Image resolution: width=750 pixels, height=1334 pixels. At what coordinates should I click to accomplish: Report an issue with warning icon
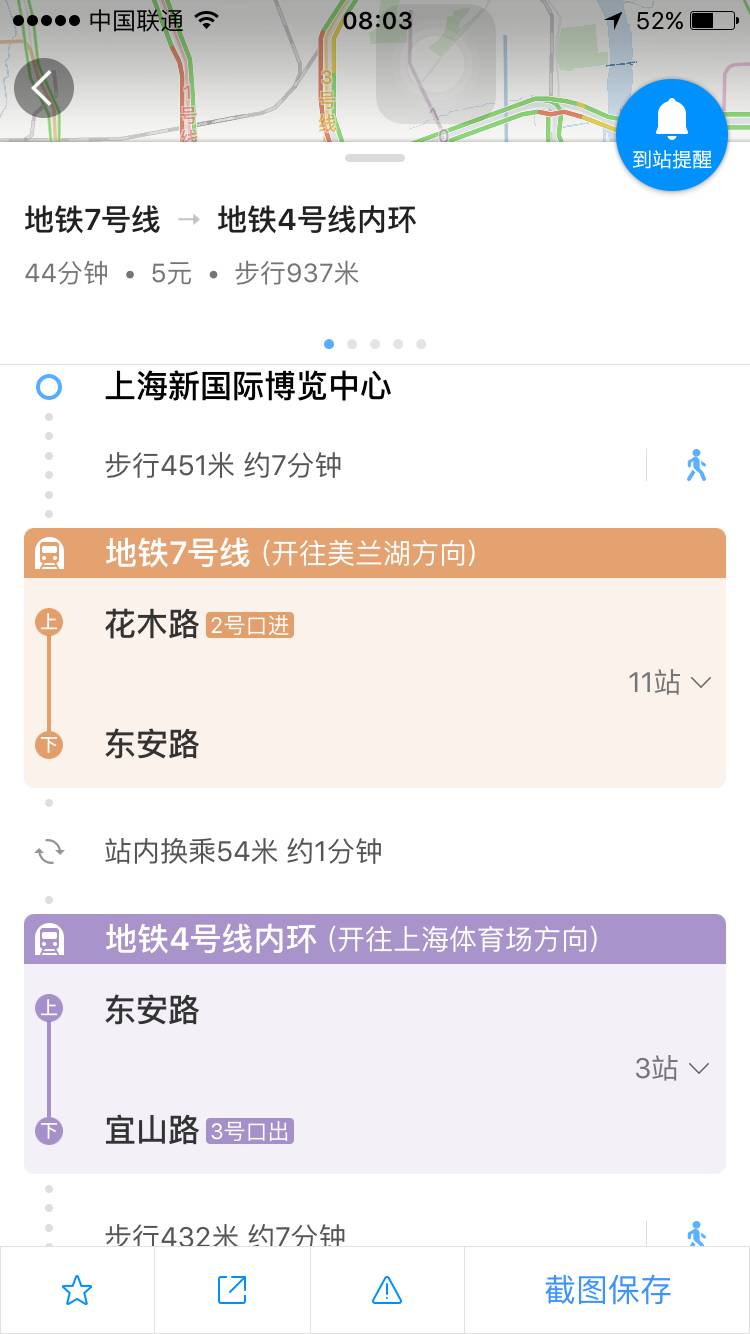387,1290
